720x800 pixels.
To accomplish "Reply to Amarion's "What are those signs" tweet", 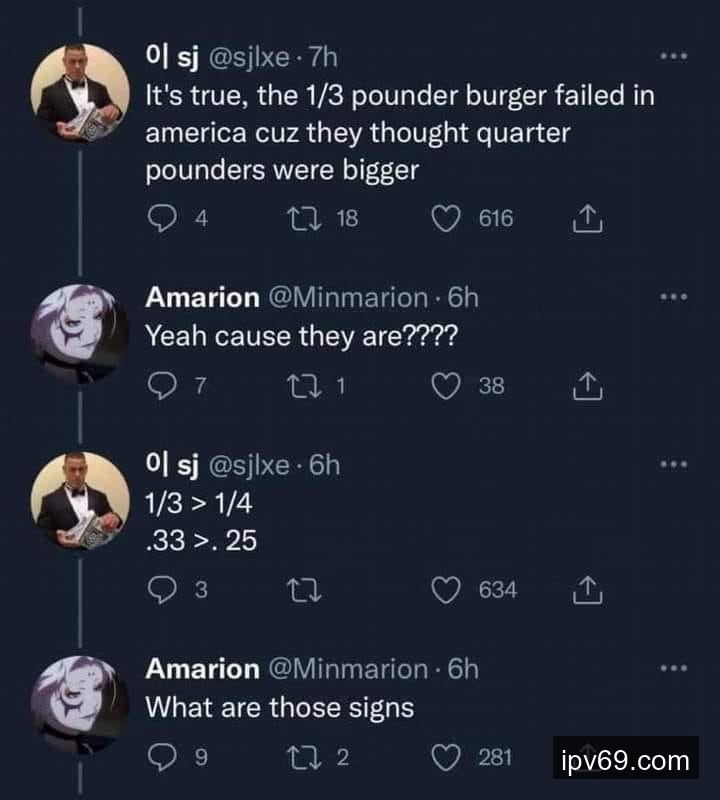I will click(162, 757).
